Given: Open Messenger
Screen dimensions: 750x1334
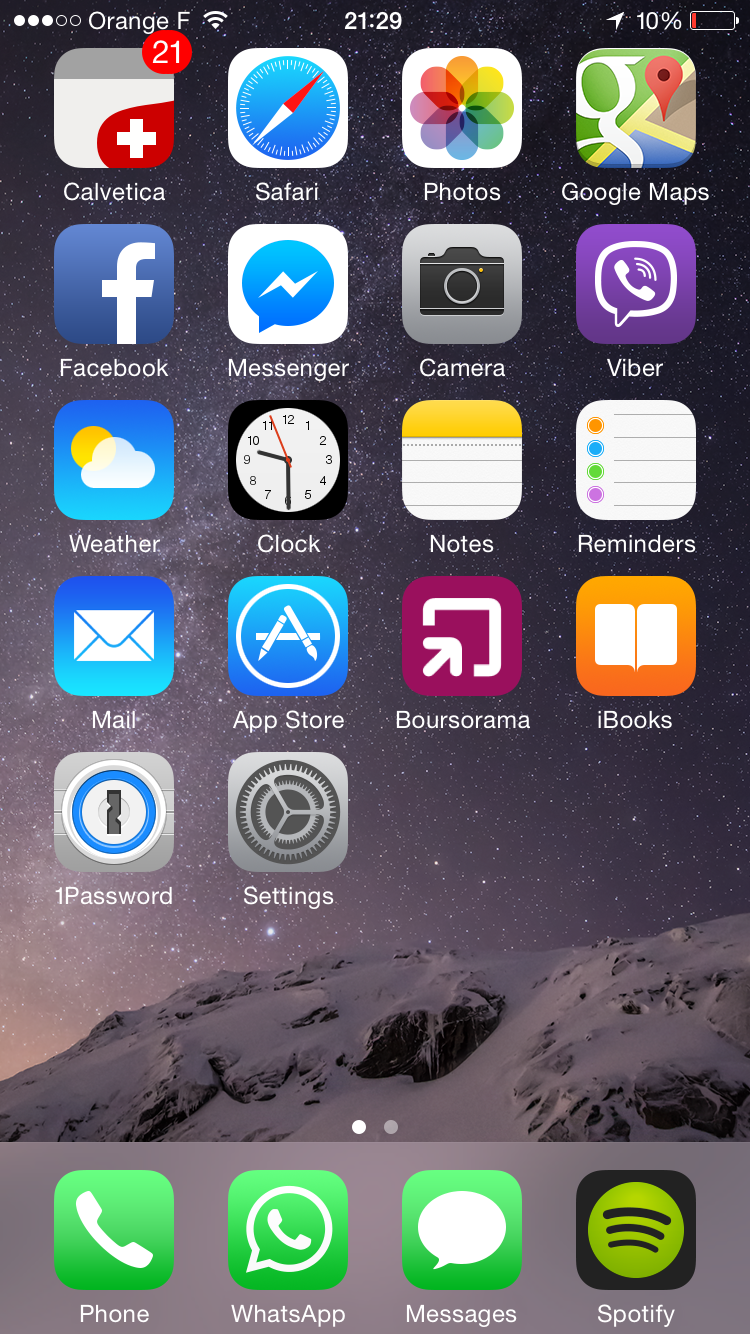Looking at the screenshot, I should click(288, 284).
